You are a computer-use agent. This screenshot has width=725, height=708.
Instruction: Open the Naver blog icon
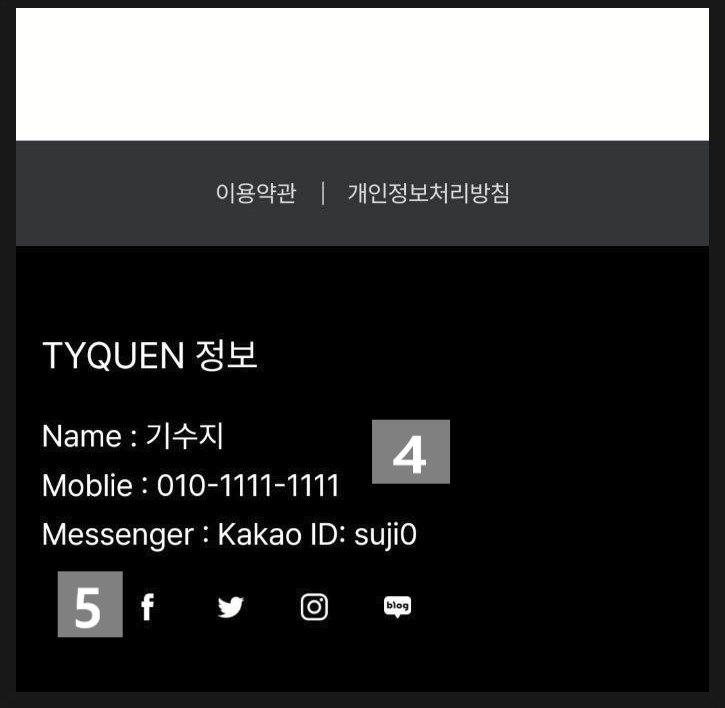click(398, 606)
